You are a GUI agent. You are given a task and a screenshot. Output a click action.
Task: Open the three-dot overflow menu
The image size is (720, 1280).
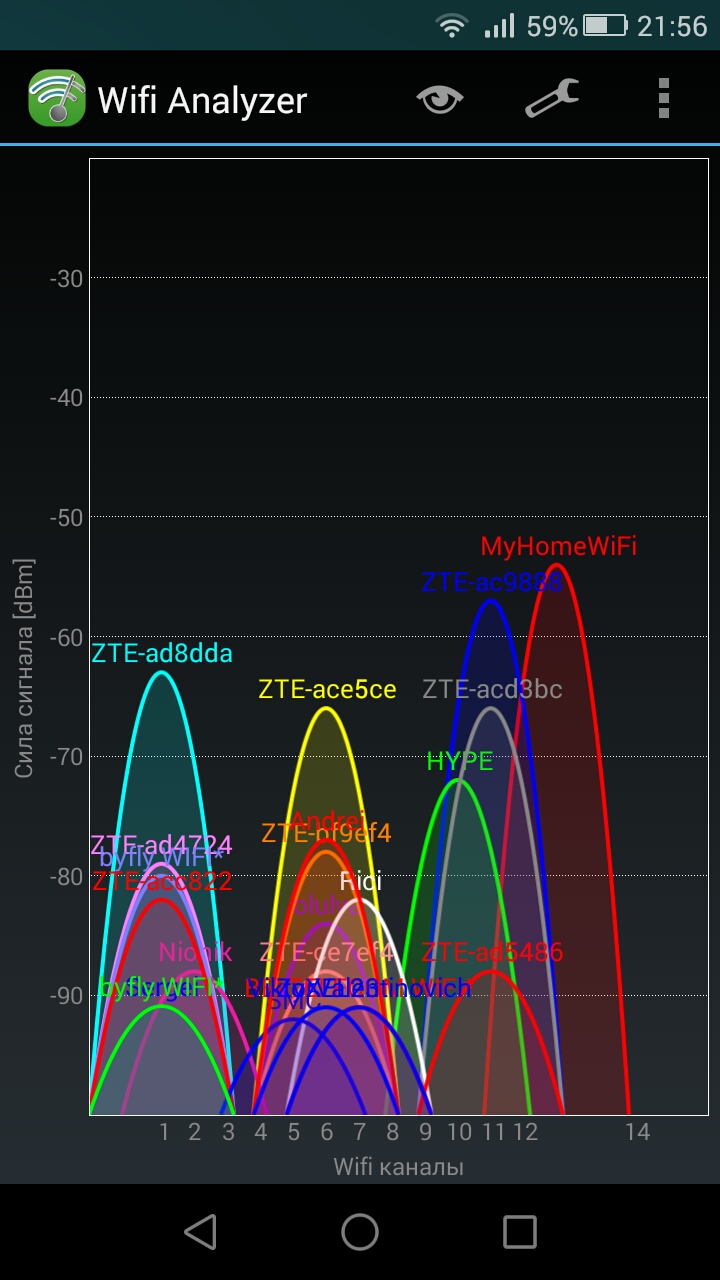663,99
